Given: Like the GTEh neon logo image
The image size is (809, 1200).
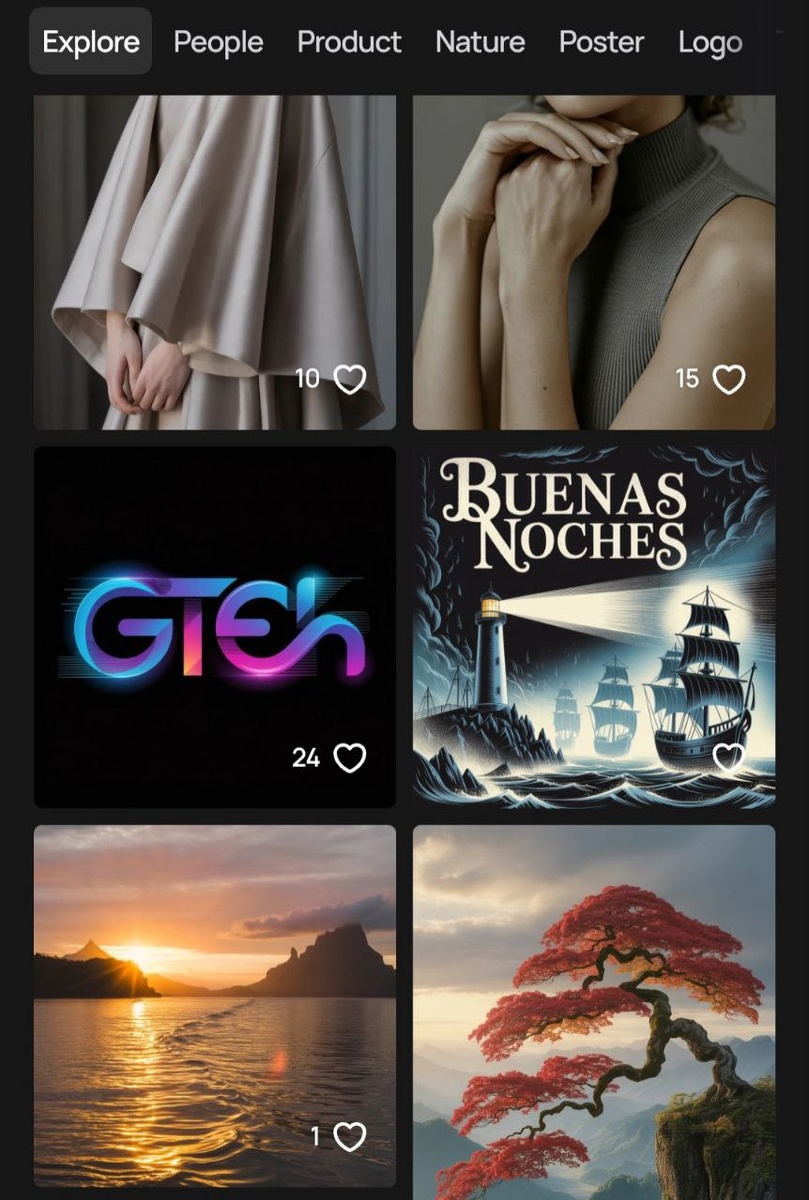Looking at the screenshot, I should [349, 758].
